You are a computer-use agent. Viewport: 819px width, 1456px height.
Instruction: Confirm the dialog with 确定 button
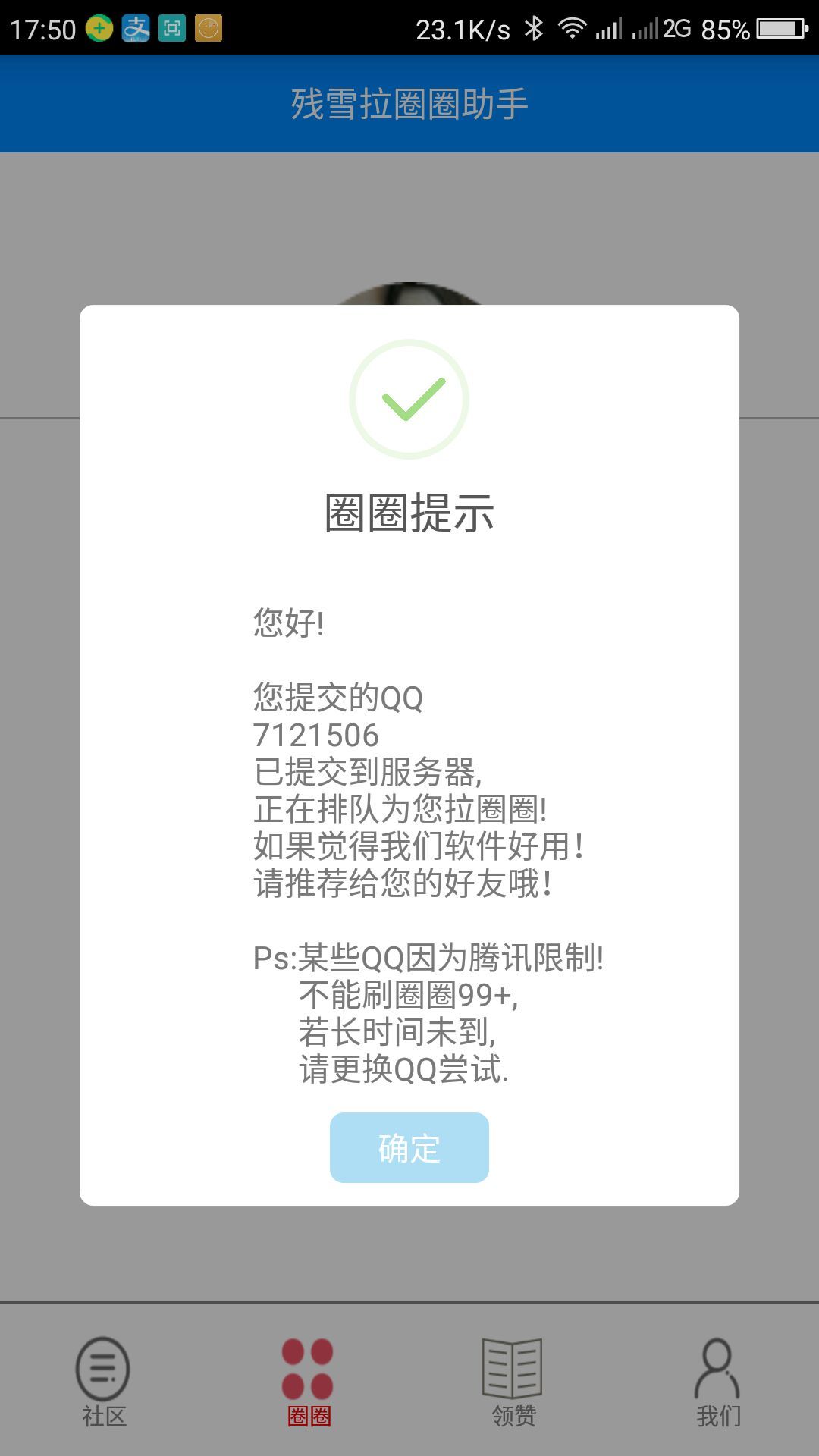[409, 1147]
